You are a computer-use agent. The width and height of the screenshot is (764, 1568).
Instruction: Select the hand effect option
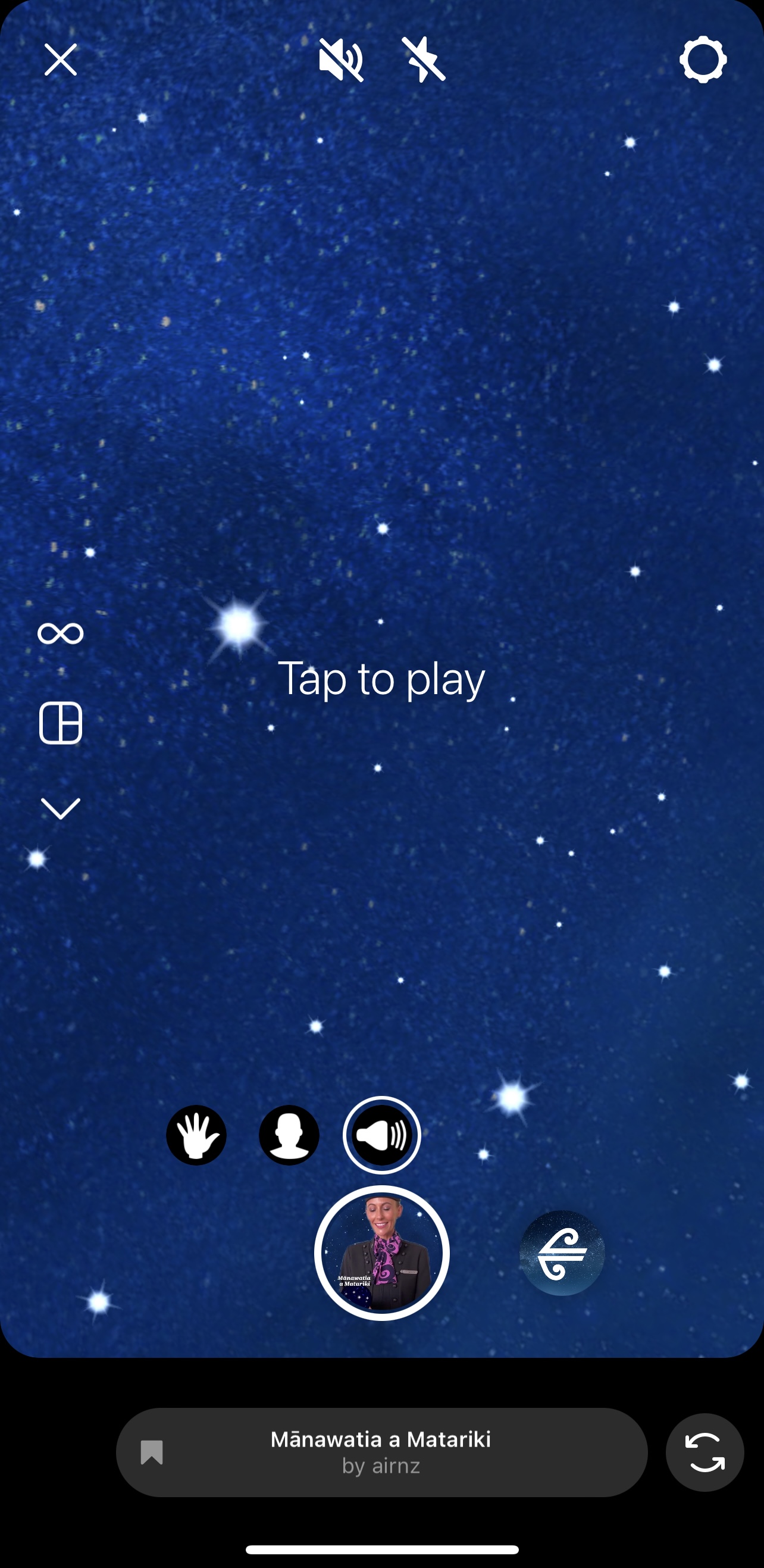pos(196,1135)
